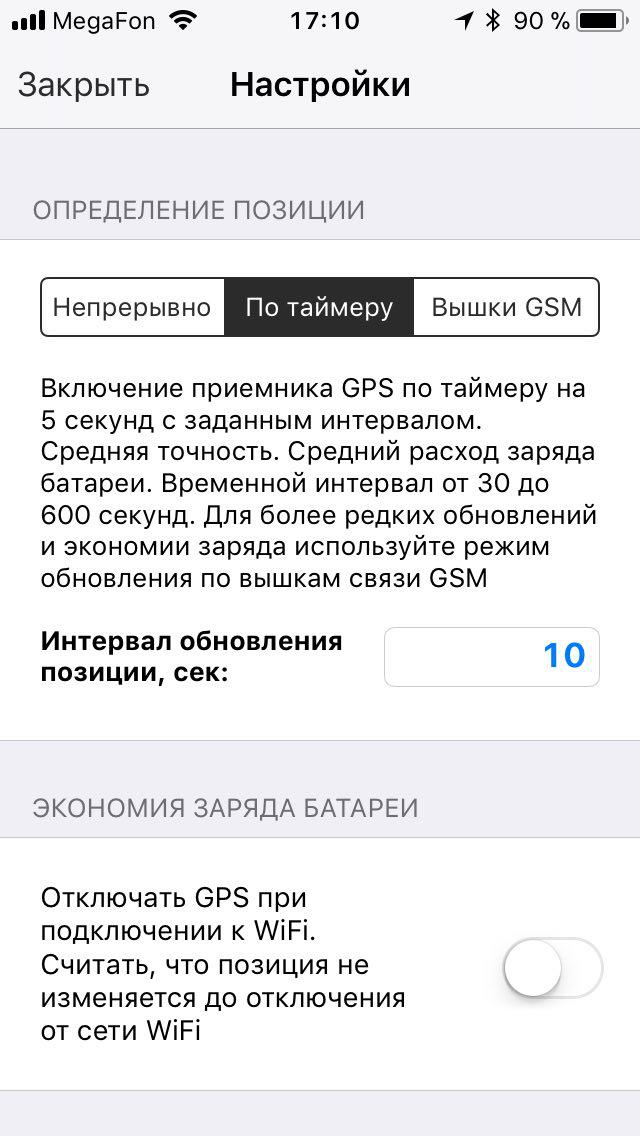Edit the position update interval field

coord(491,657)
